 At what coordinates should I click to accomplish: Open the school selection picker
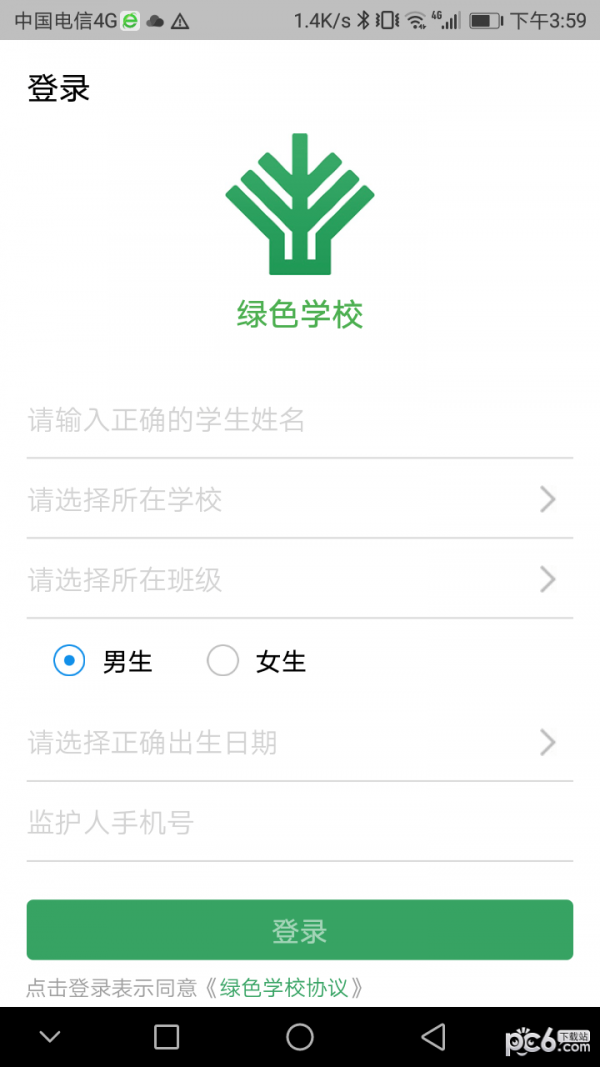[299, 499]
